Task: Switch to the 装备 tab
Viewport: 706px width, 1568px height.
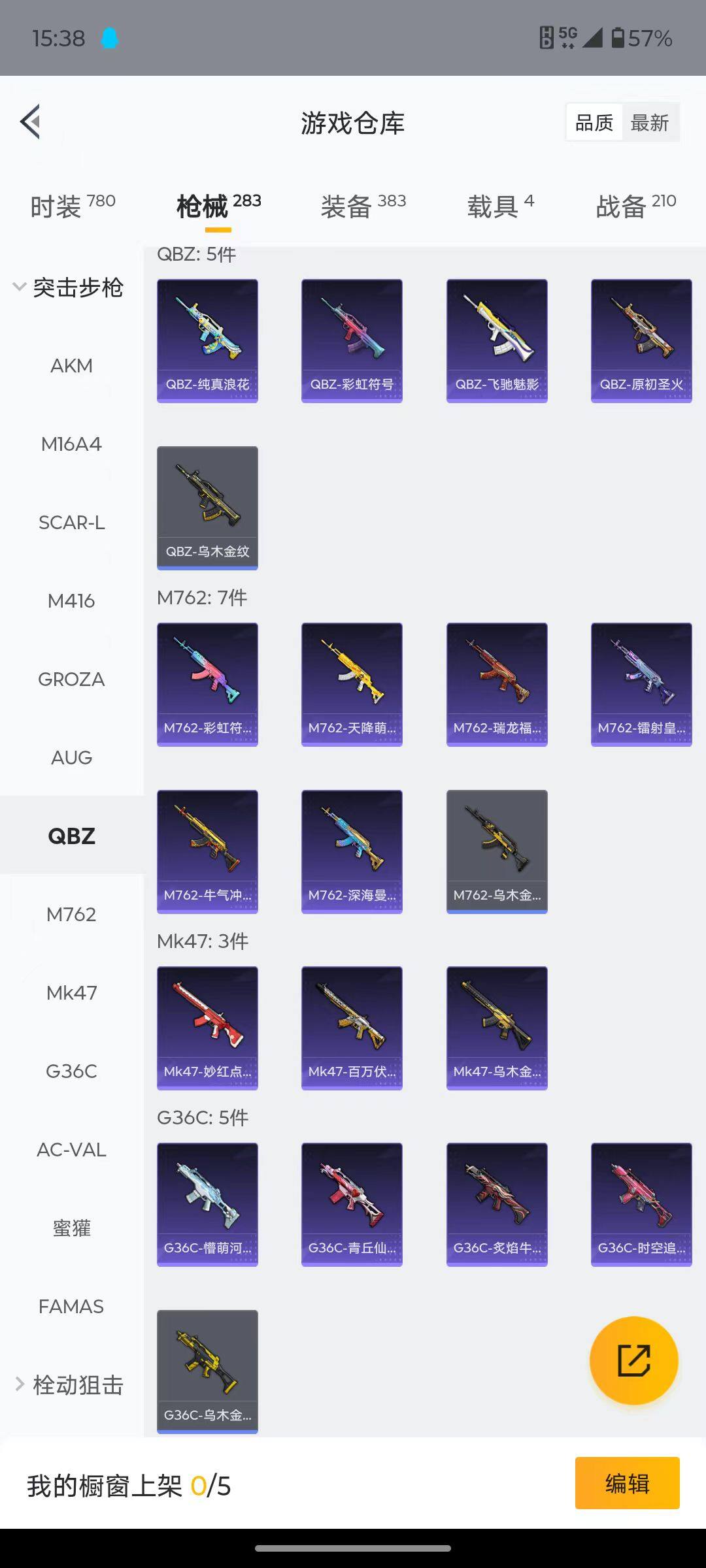Action: [x=363, y=206]
